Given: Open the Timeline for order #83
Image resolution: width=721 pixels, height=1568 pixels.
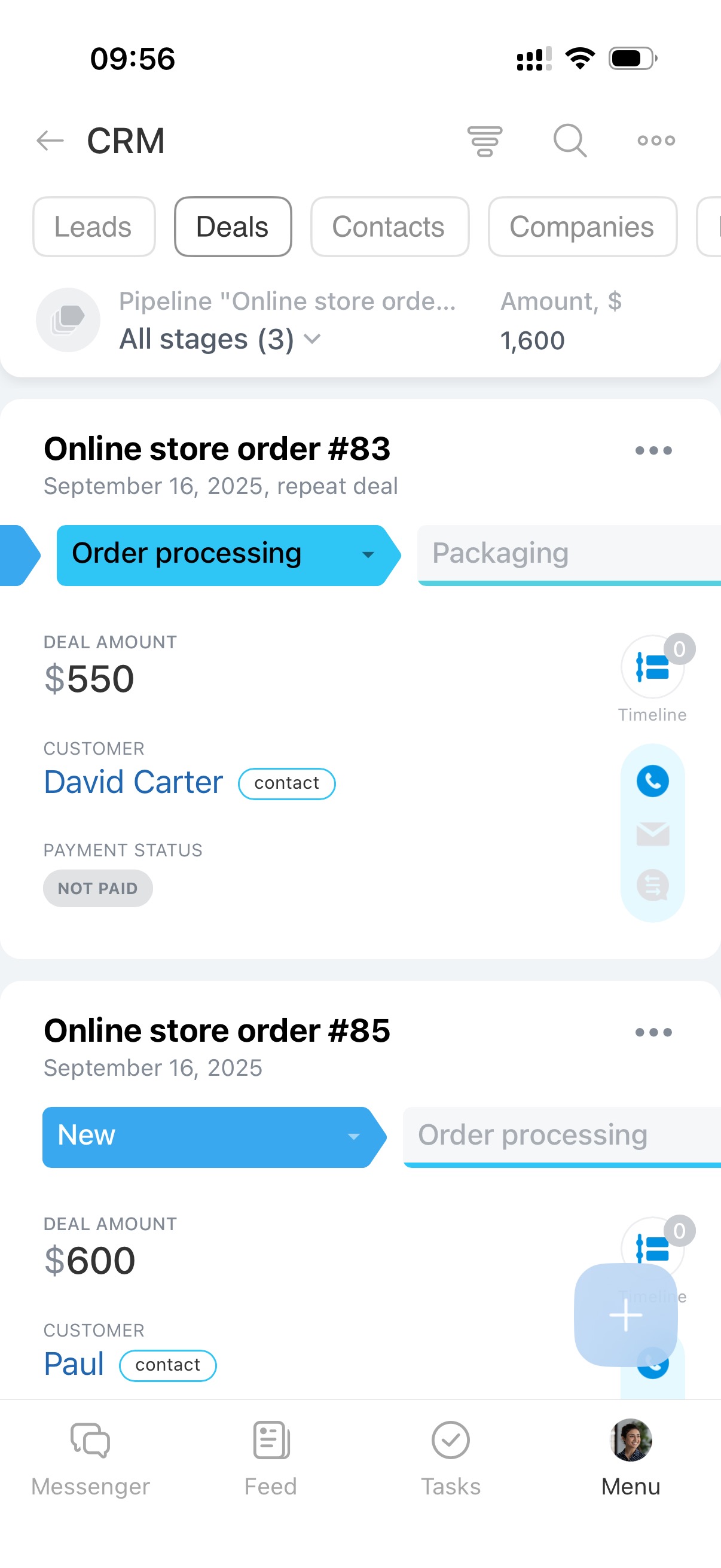Looking at the screenshot, I should point(652,667).
